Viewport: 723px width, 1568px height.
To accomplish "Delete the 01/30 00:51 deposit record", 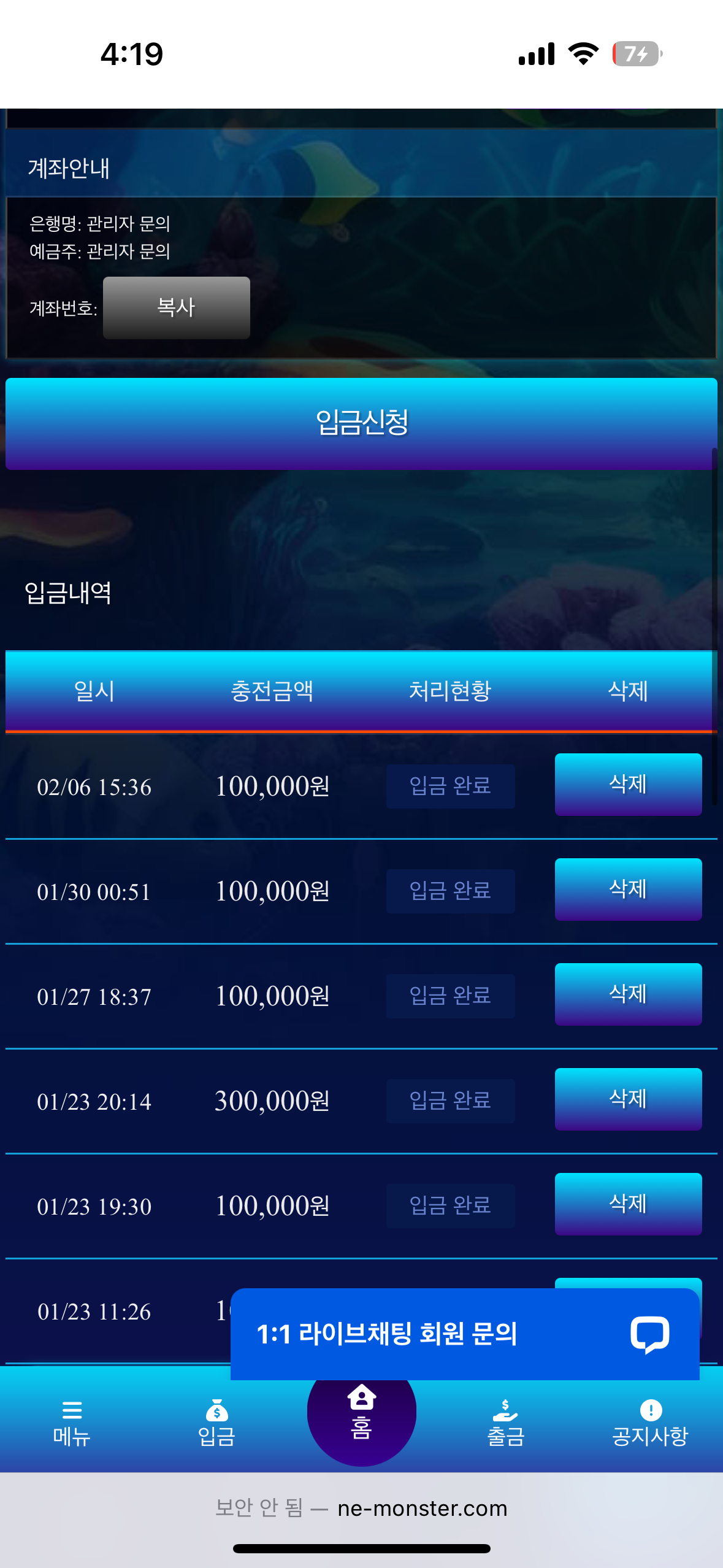I will [x=627, y=889].
